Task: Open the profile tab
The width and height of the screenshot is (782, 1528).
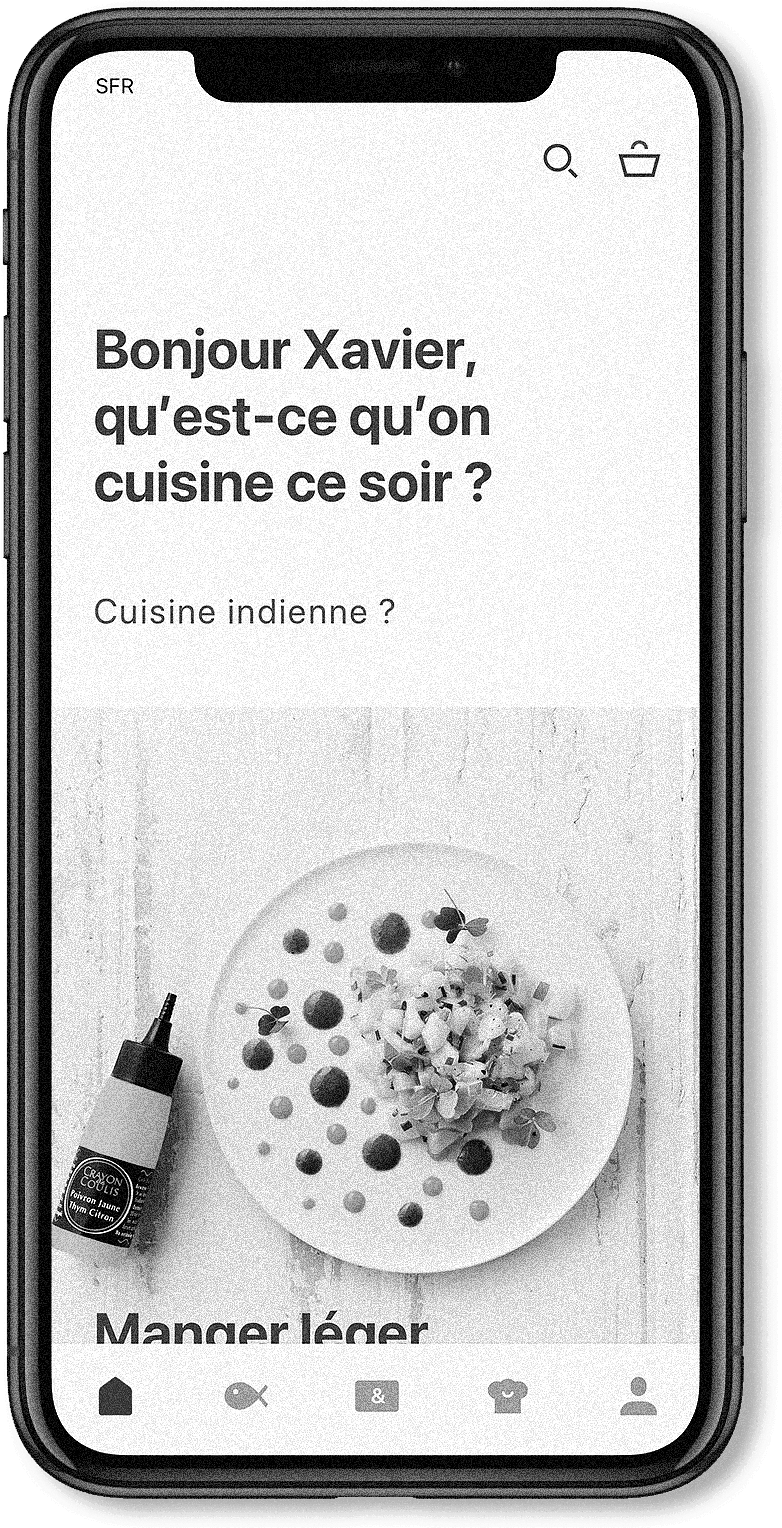Action: pos(638,1396)
